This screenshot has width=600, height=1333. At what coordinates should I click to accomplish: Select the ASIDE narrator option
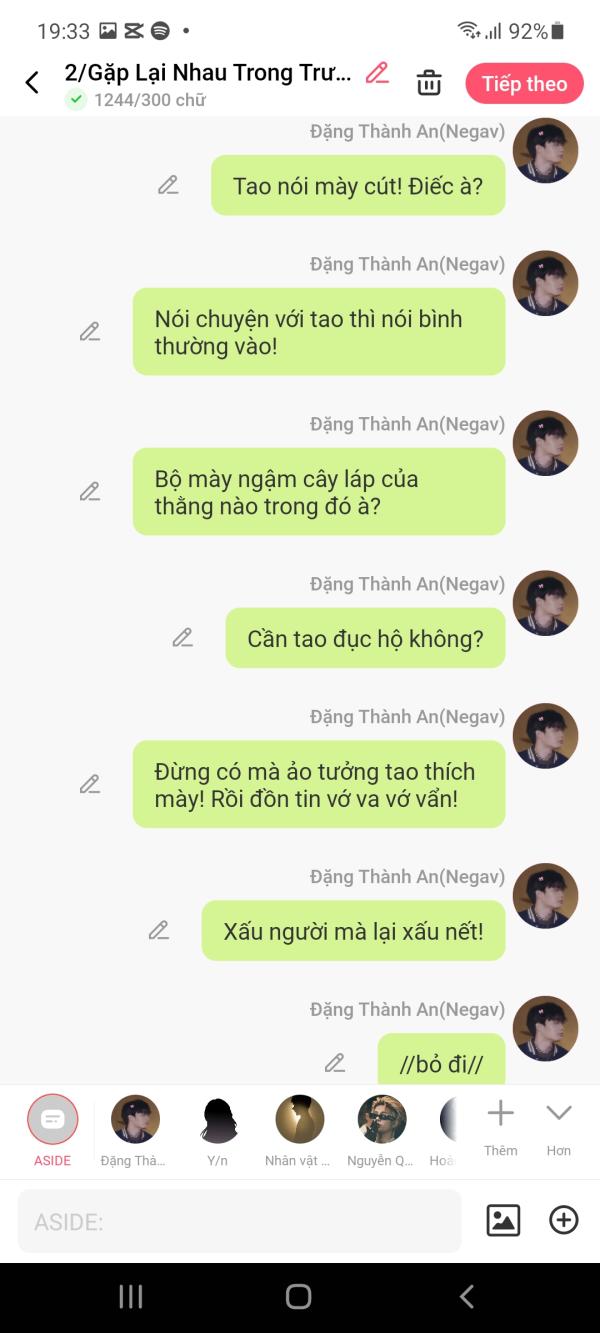click(52, 1130)
